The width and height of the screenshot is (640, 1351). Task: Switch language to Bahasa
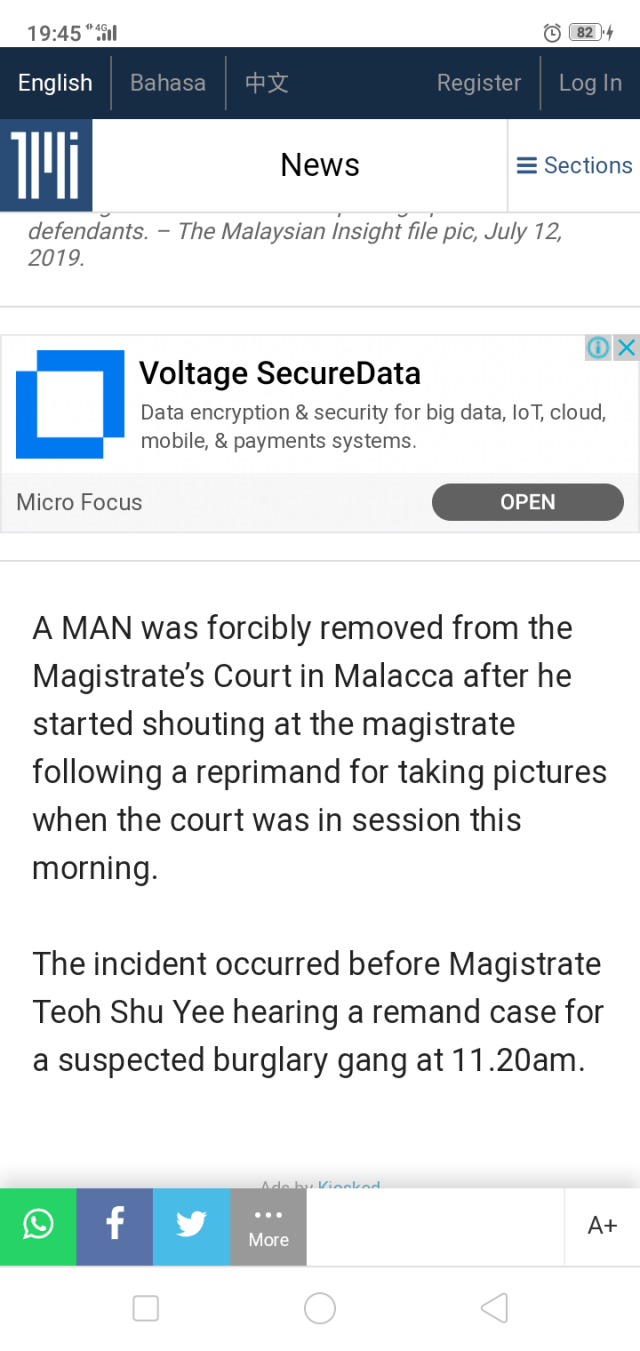(168, 83)
